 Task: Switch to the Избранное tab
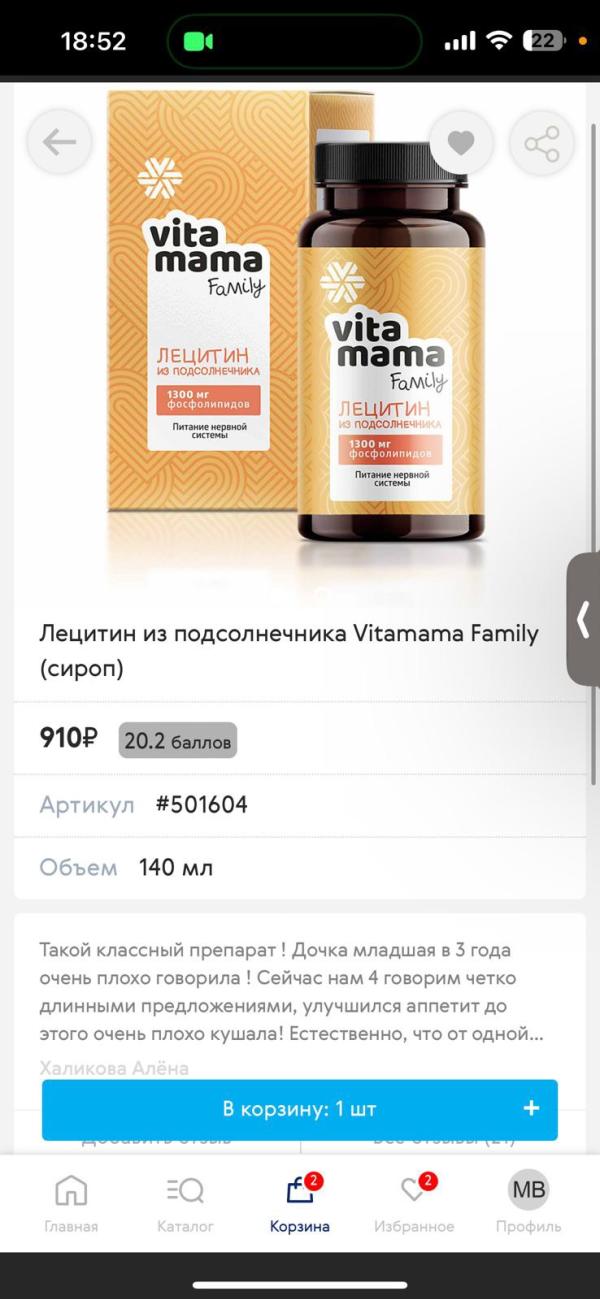414,1203
